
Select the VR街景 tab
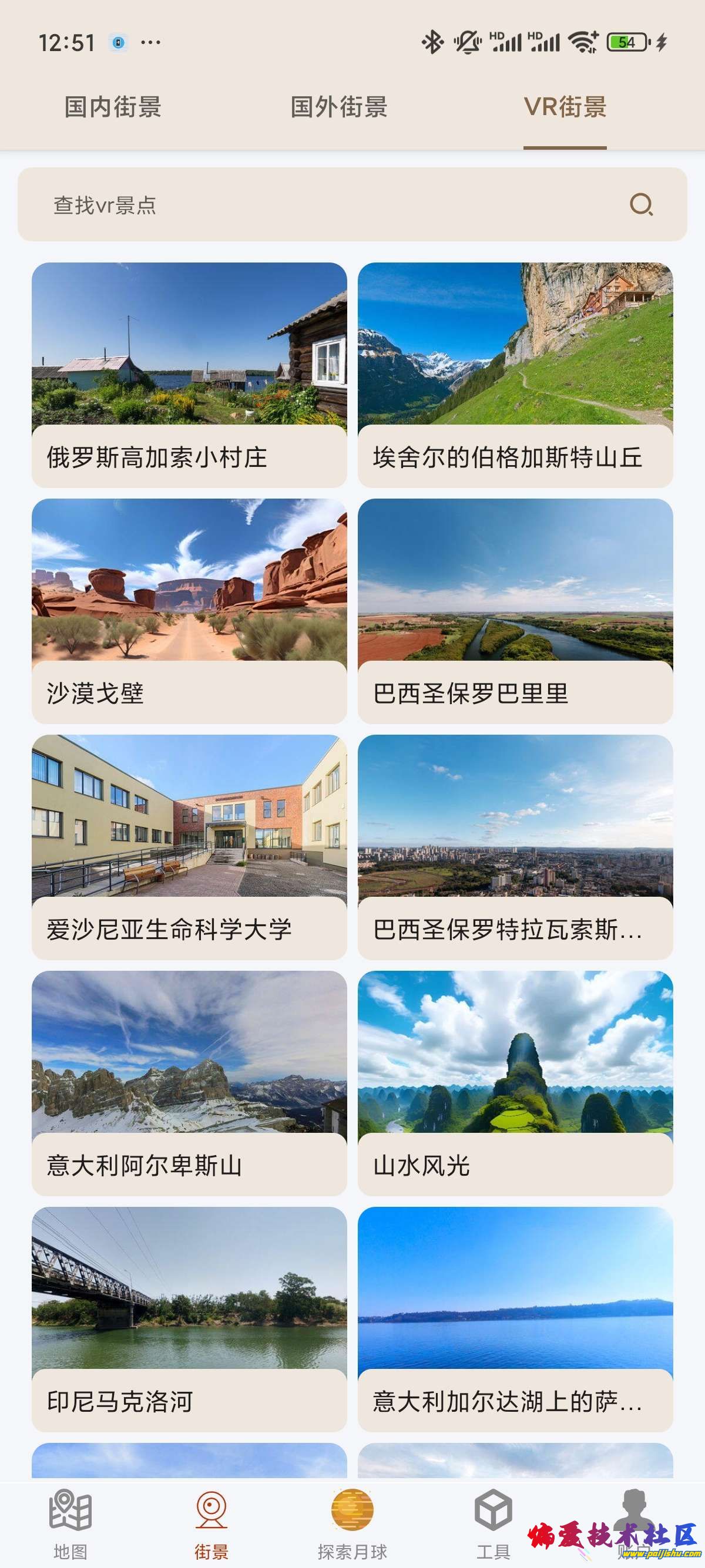coord(565,107)
